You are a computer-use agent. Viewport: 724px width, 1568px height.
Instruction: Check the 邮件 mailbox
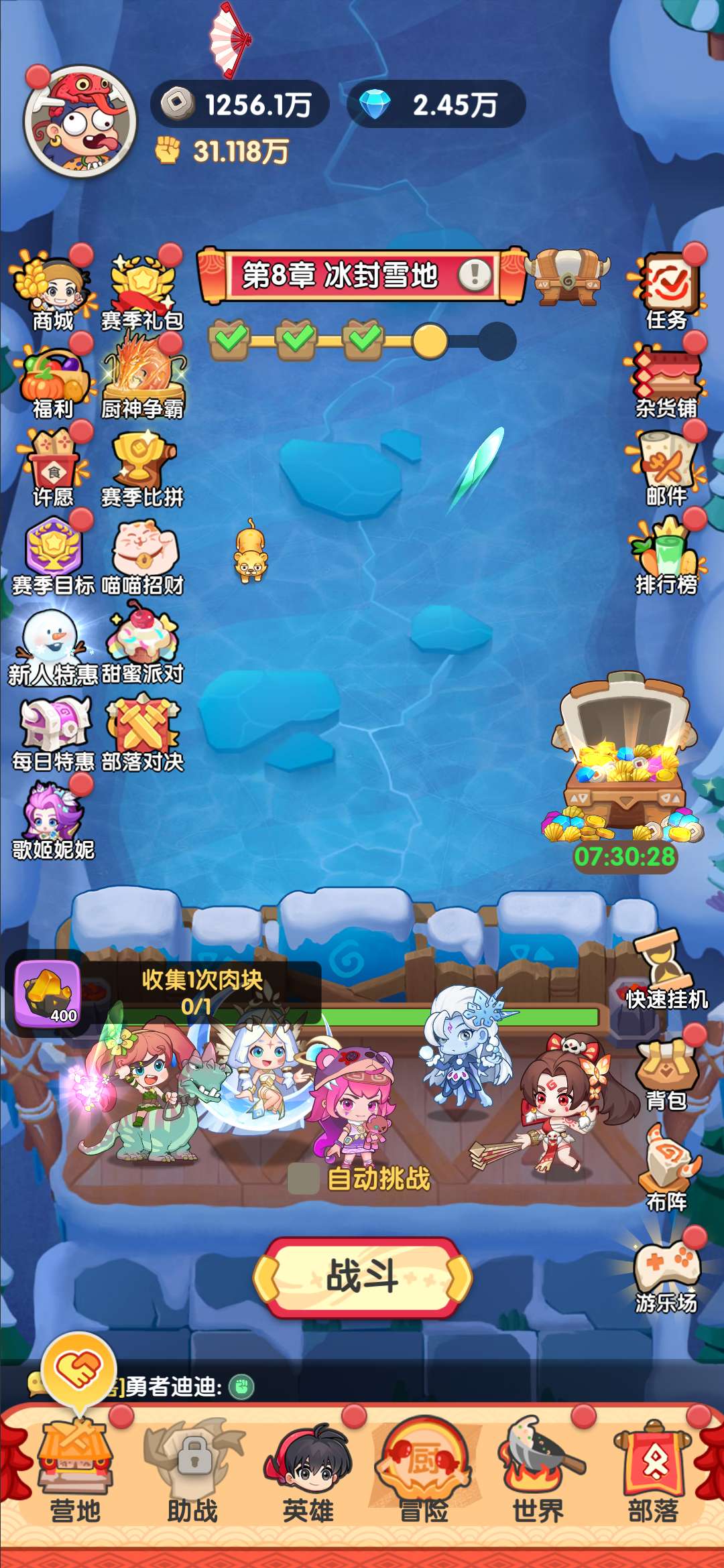tap(666, 469)
